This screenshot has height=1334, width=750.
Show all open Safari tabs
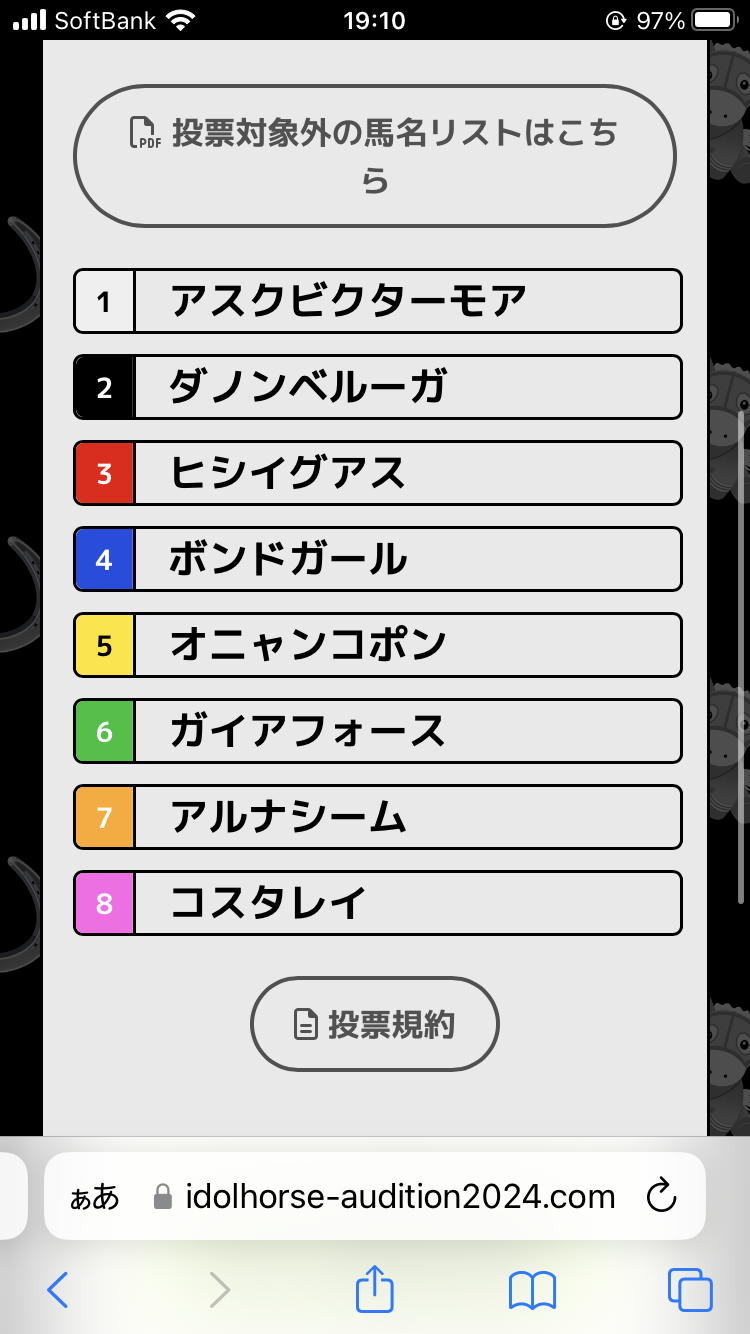tap(690, 1290)
